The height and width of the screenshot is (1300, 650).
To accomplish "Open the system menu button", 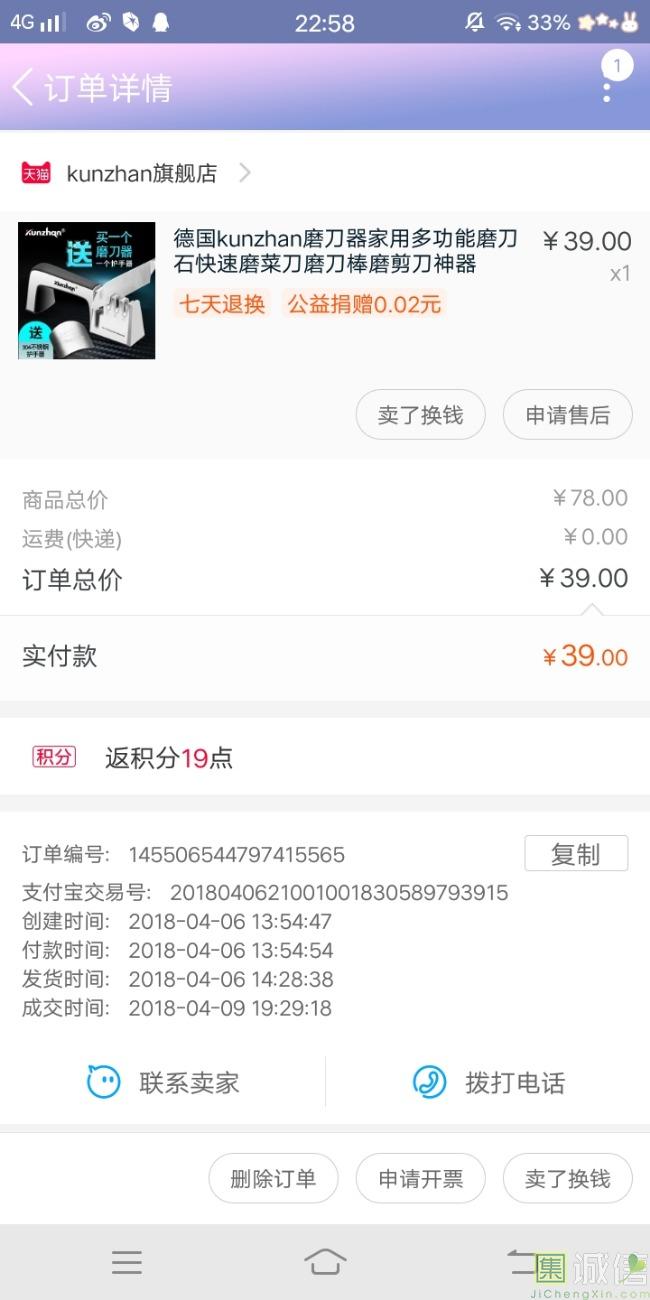I will coord(127,1262).
